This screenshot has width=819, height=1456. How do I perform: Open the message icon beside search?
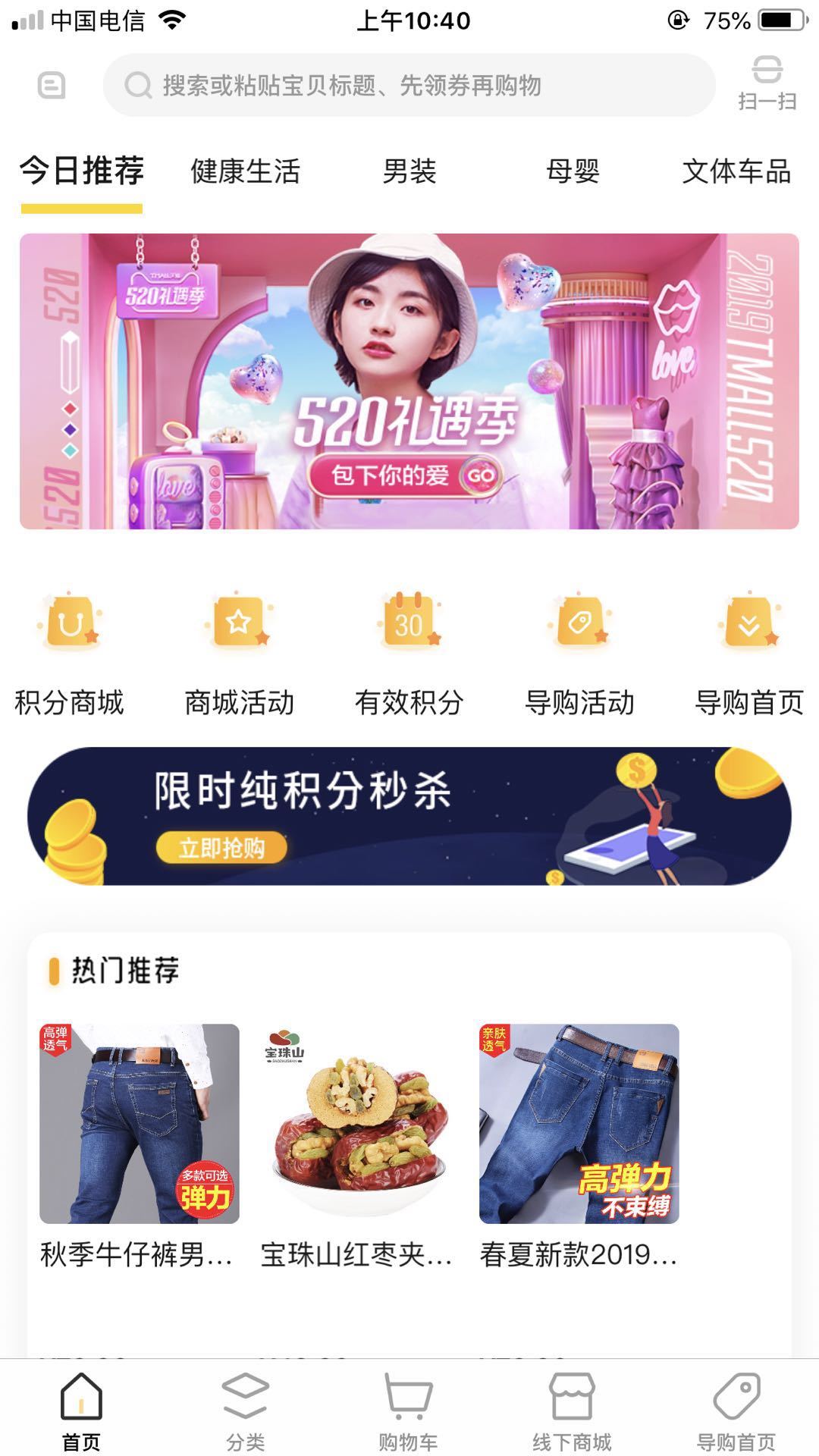[x=52, y=85]
